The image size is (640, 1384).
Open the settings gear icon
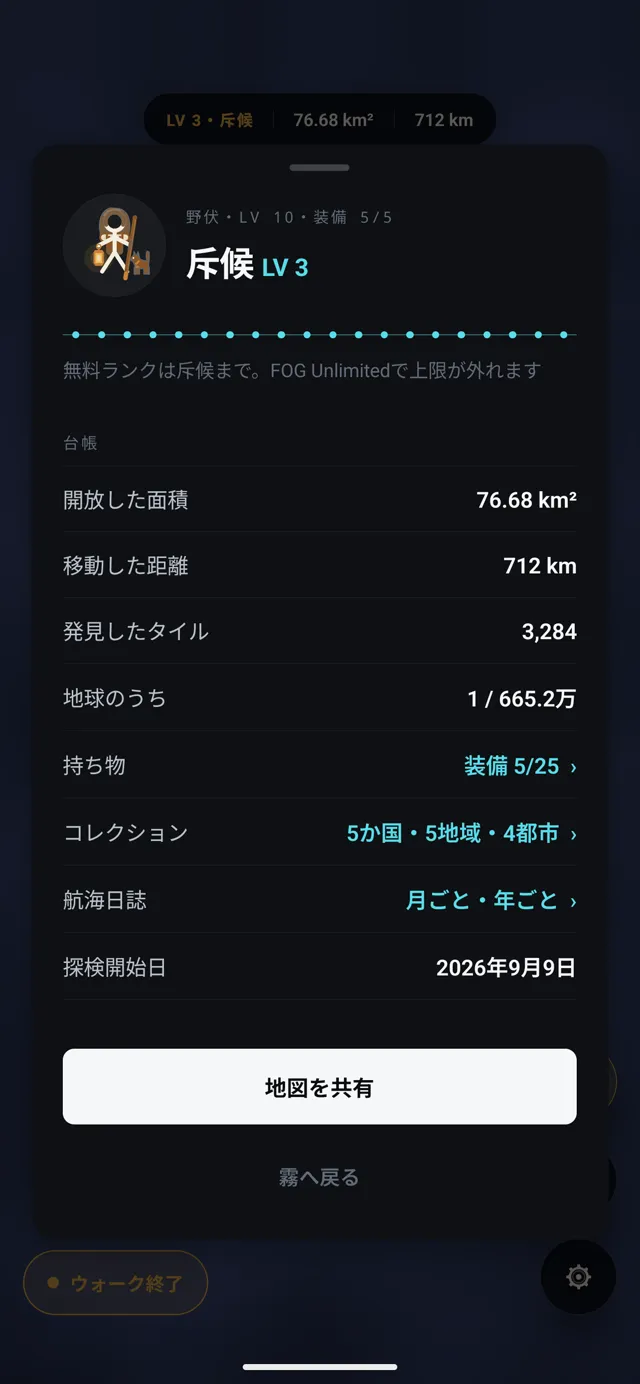pos(578,1277)
